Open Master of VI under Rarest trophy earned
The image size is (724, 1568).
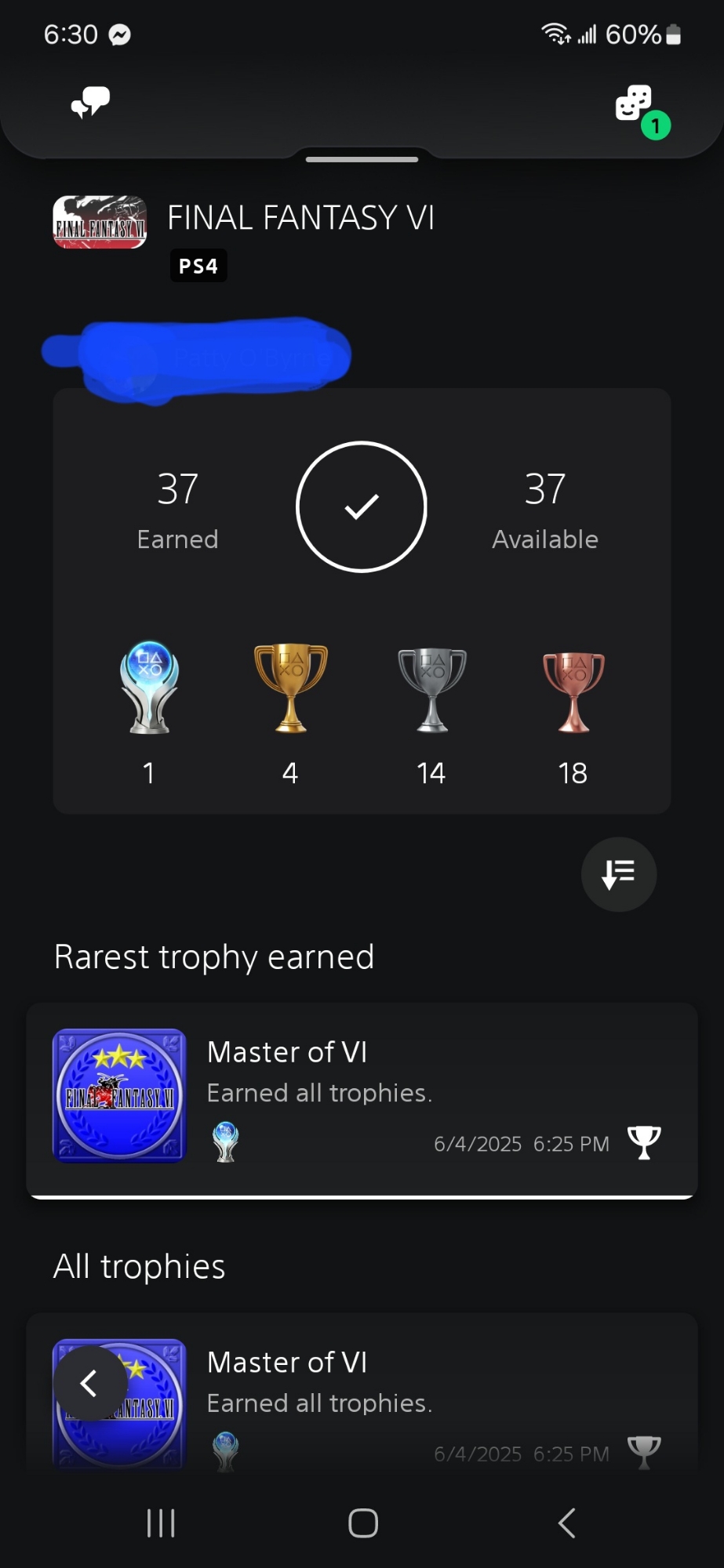click(362, 1098)
